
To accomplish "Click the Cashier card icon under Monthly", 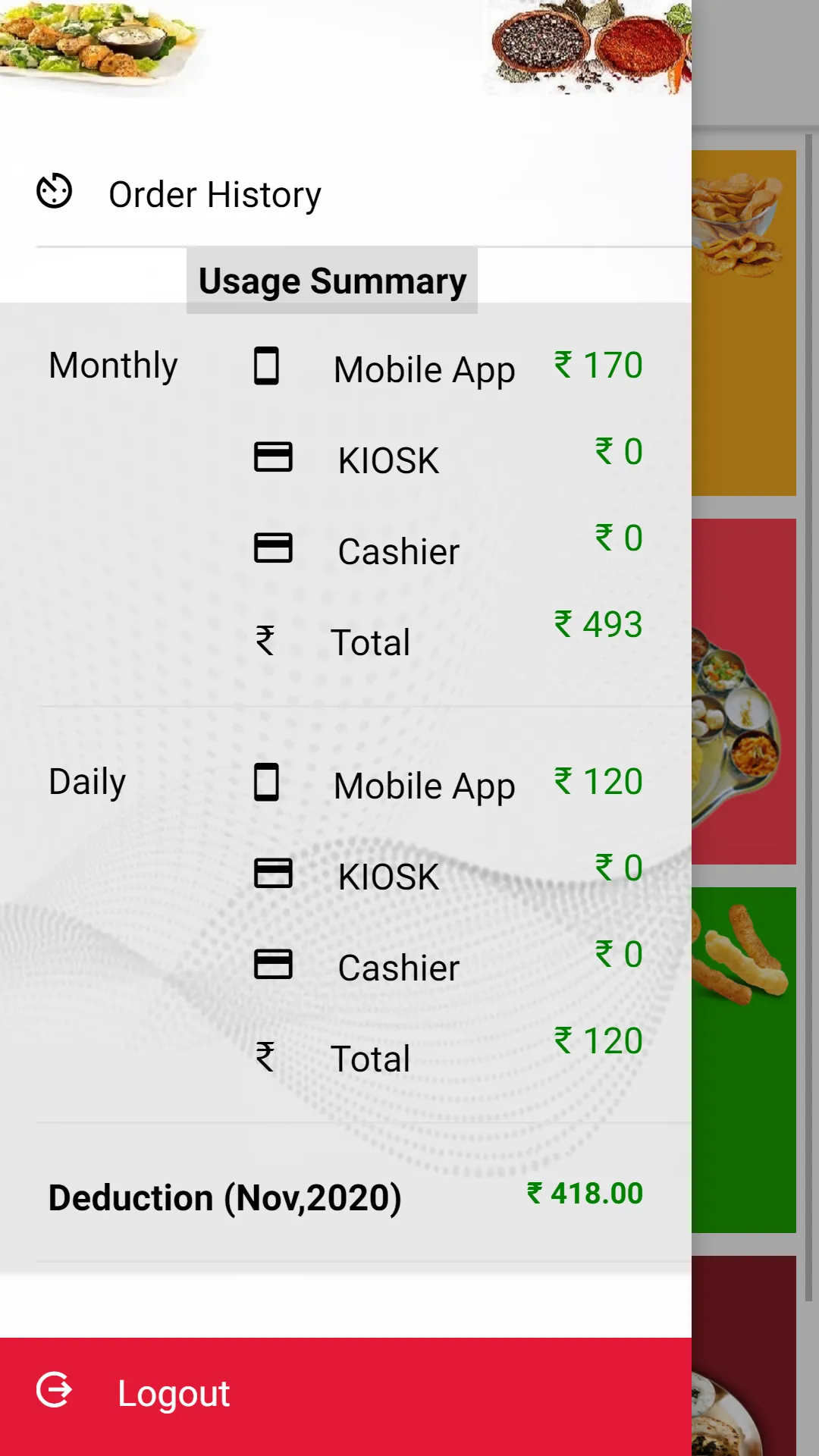I will coord(274,548).
